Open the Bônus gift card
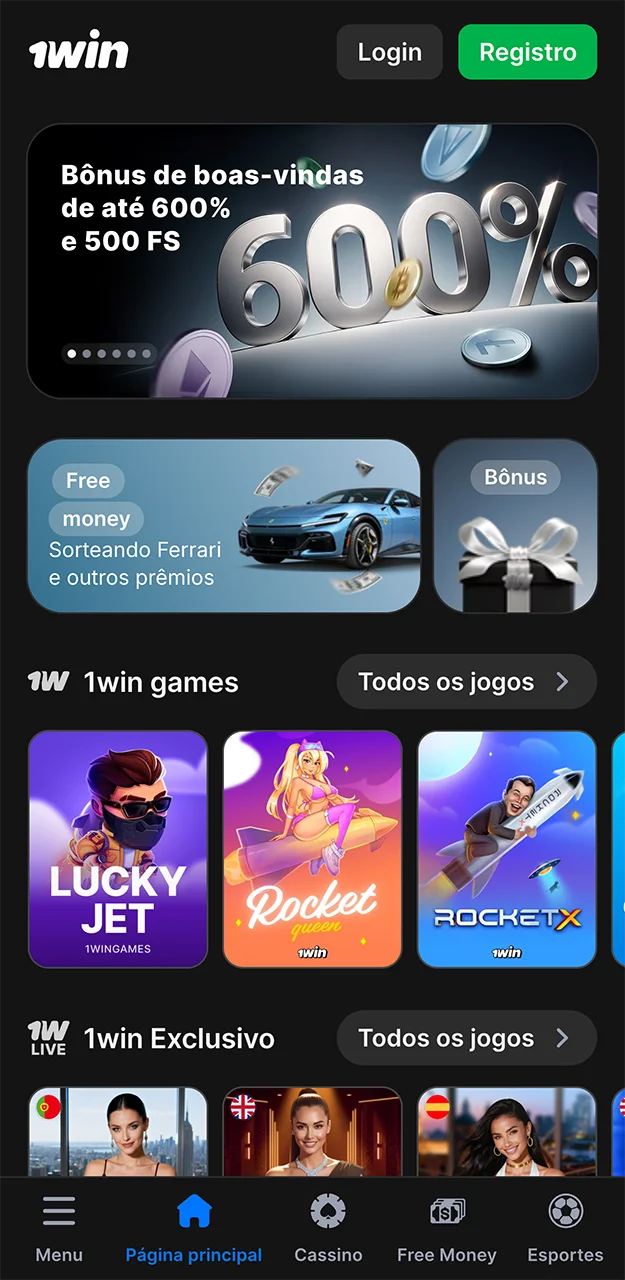The height and width of the screenshot is (1280, 625). tap(516, 526)
